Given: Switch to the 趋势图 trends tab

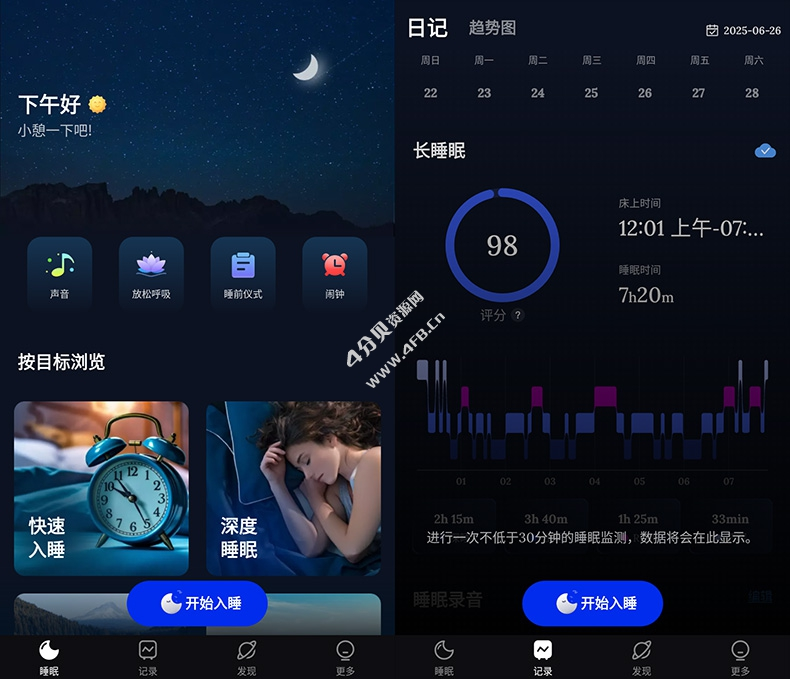Looking at the screenshot, I should coord(492,28).
